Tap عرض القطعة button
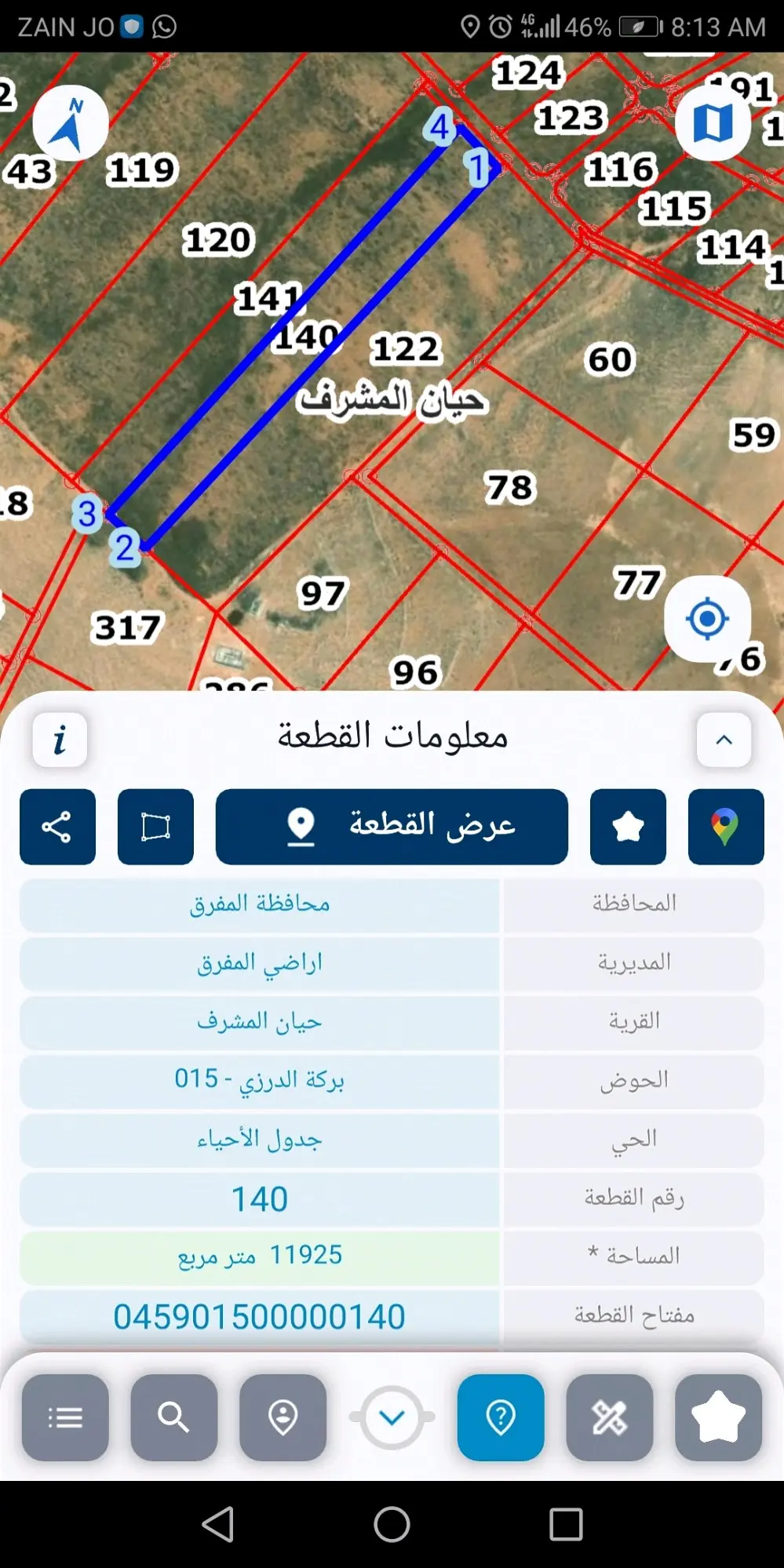 pos(392,827)
